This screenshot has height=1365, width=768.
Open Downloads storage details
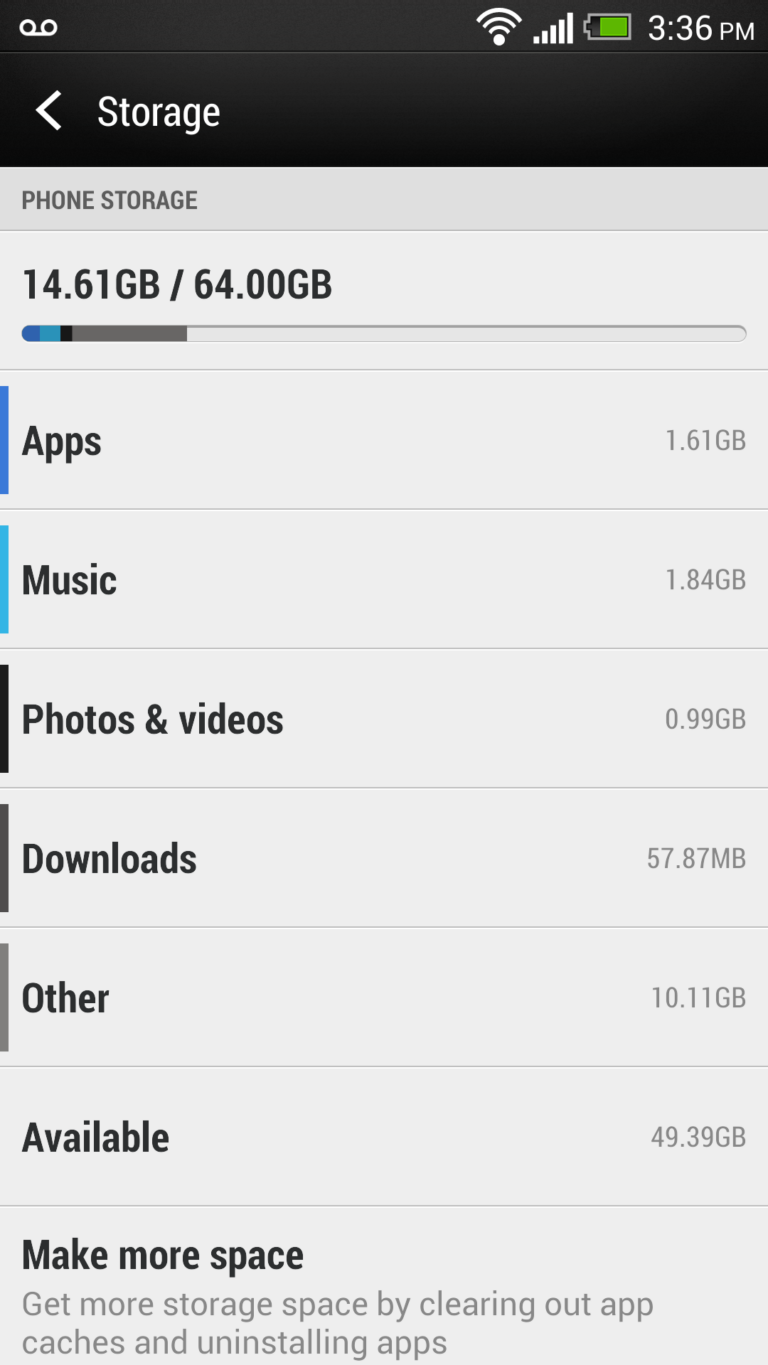click(384, 858)
